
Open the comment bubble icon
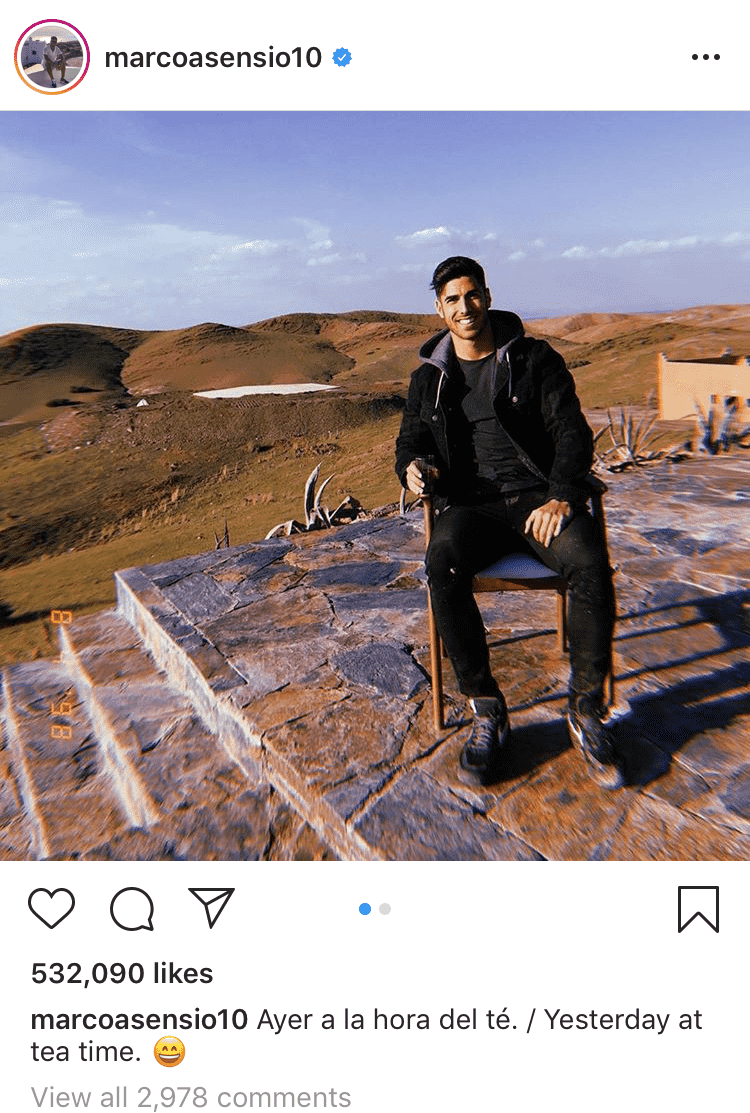coord(132,909)
